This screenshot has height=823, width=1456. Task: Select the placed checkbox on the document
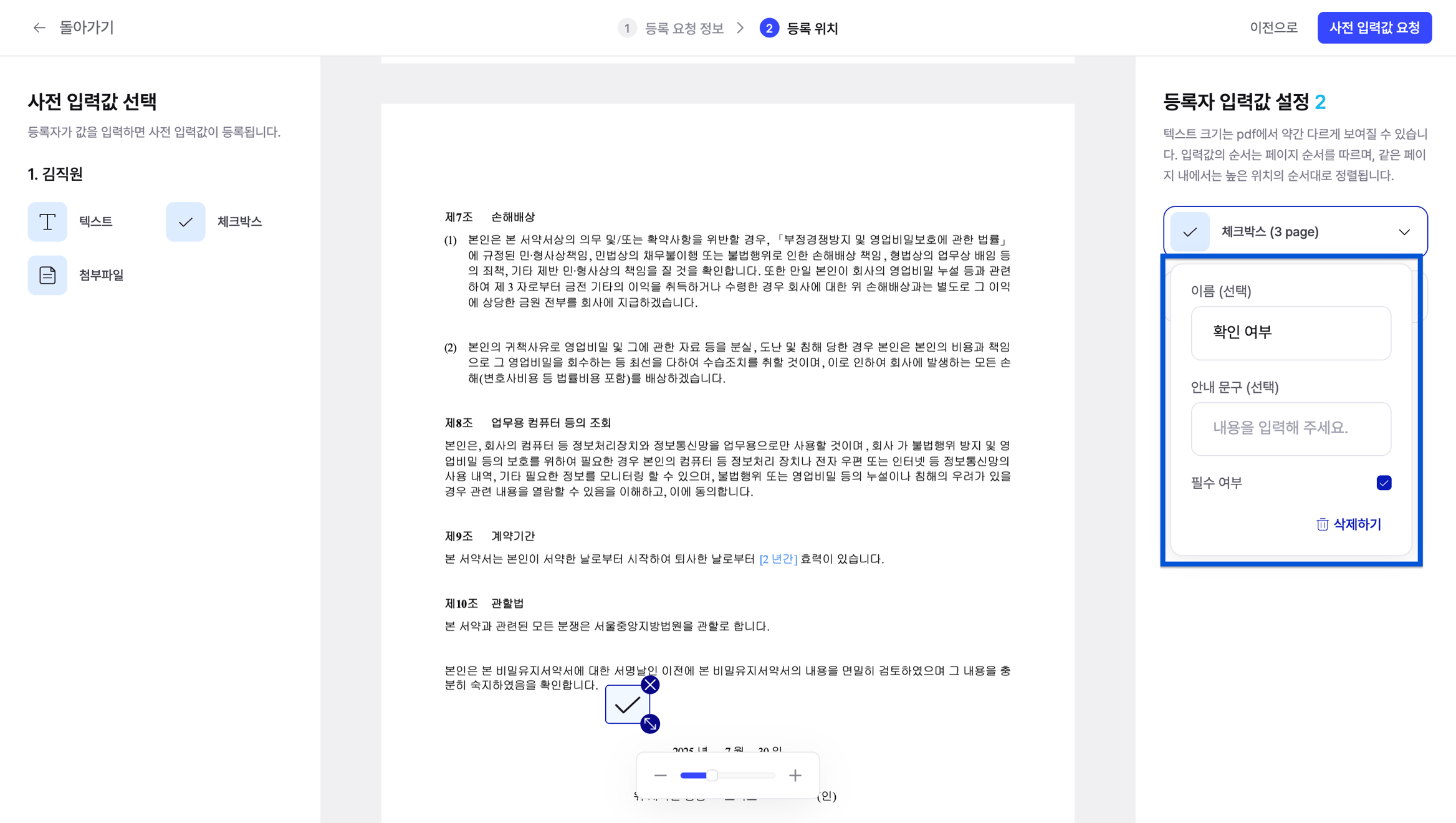626,705
